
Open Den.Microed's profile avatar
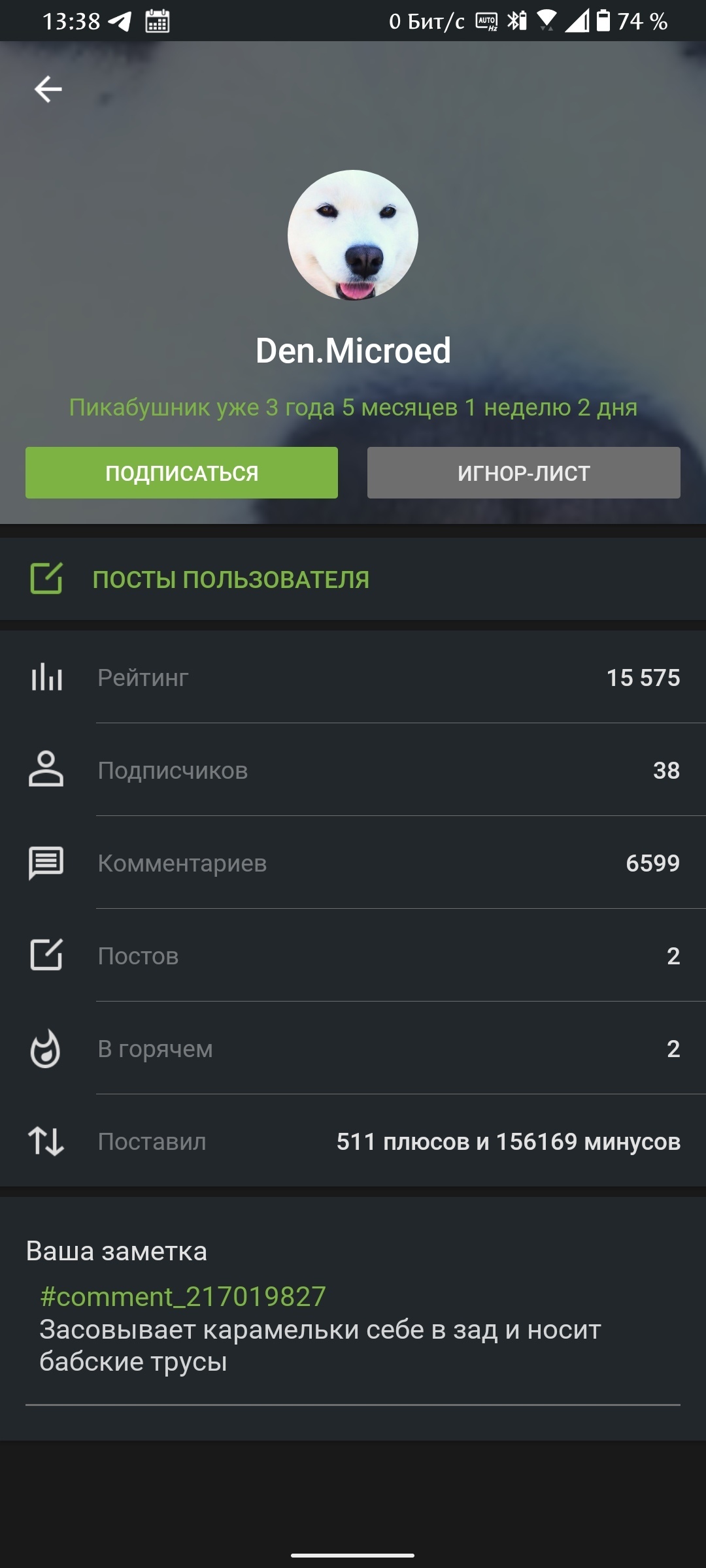[353, 235]
